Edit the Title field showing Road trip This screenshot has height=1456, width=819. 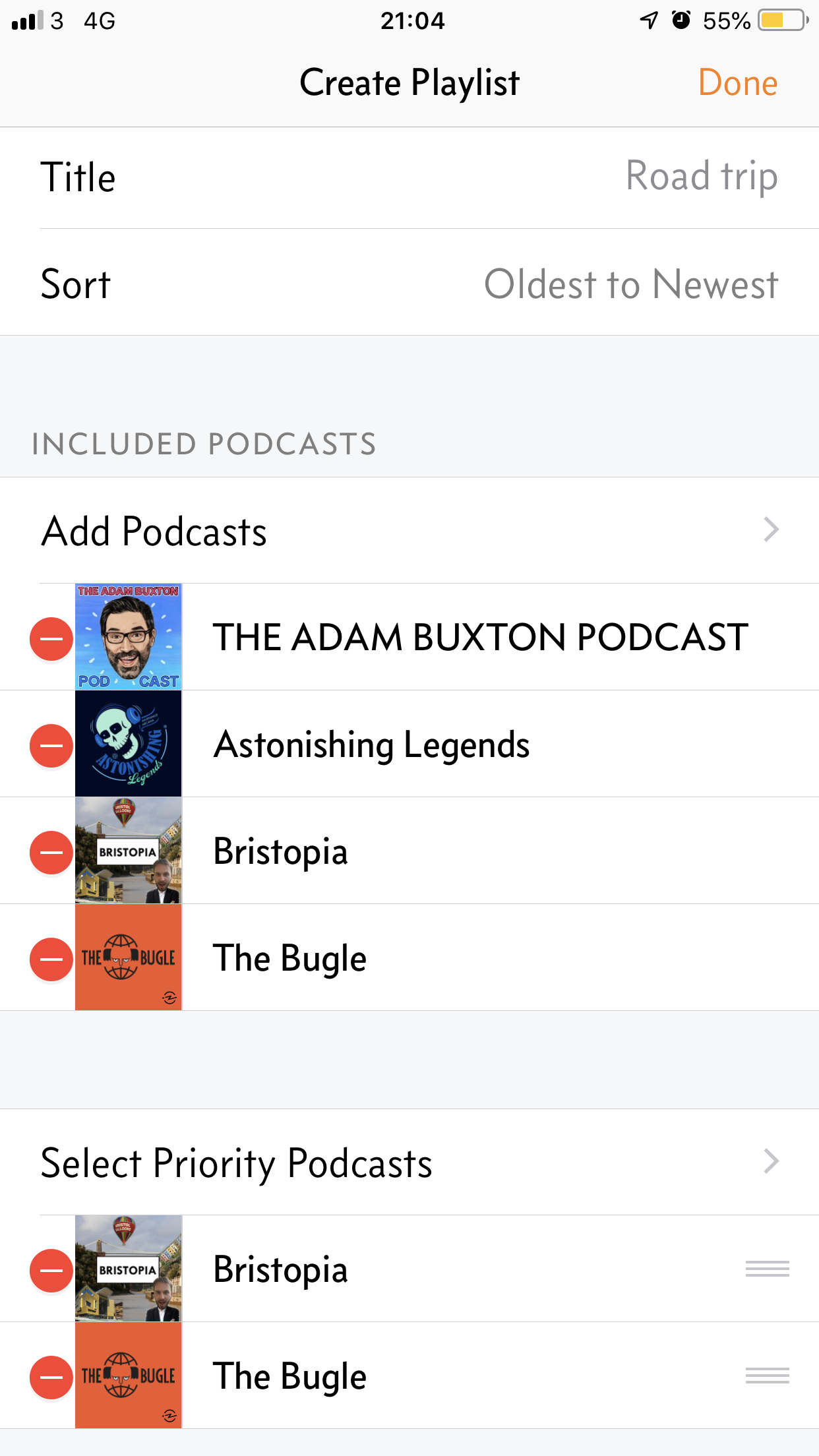[409, 177]
